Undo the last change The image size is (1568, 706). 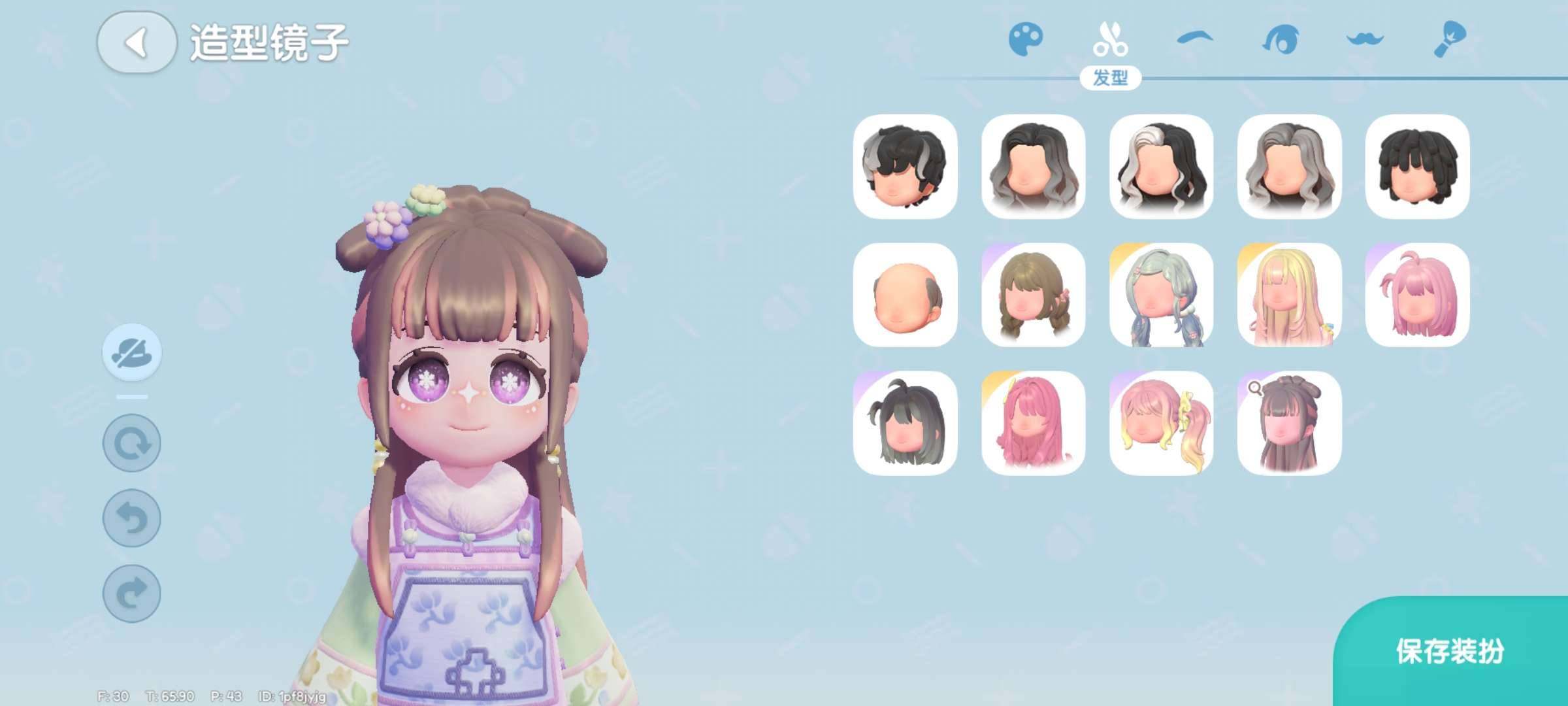tap(132, 518)
